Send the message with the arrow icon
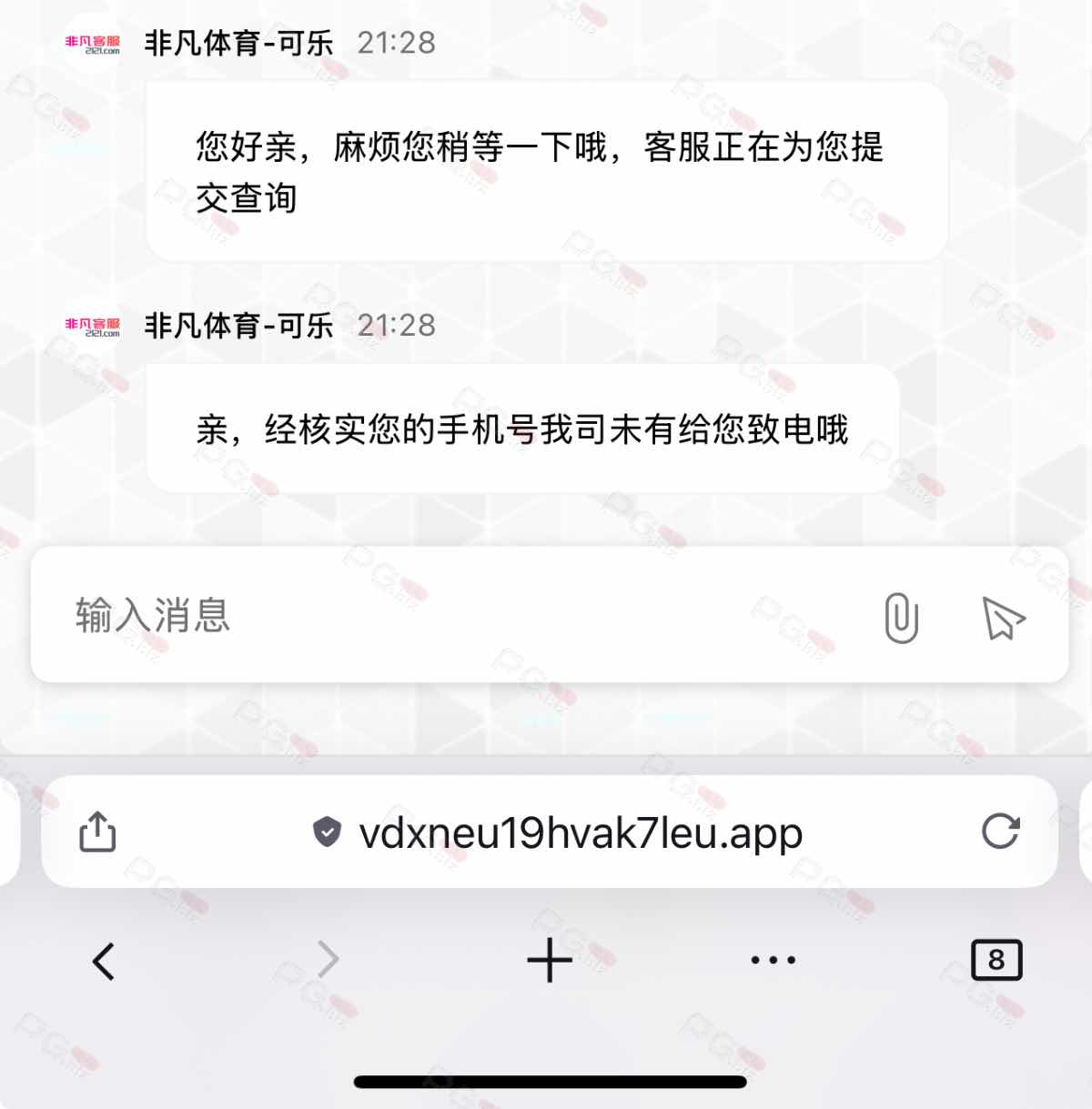 tap(1003, 618)
